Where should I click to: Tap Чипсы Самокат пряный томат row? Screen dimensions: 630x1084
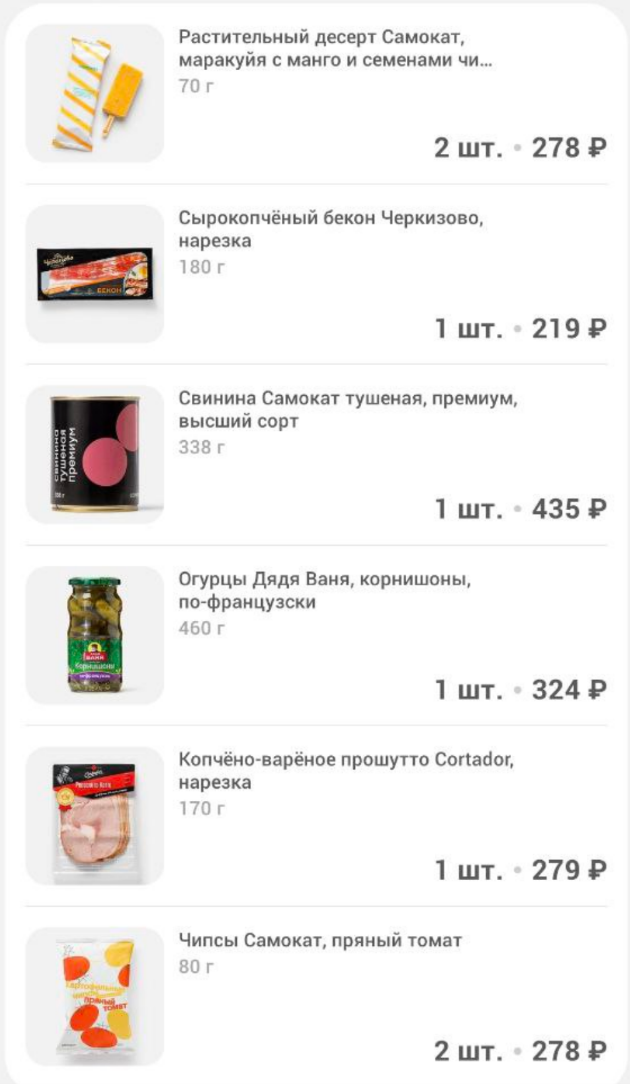click(x=315, y=996)
